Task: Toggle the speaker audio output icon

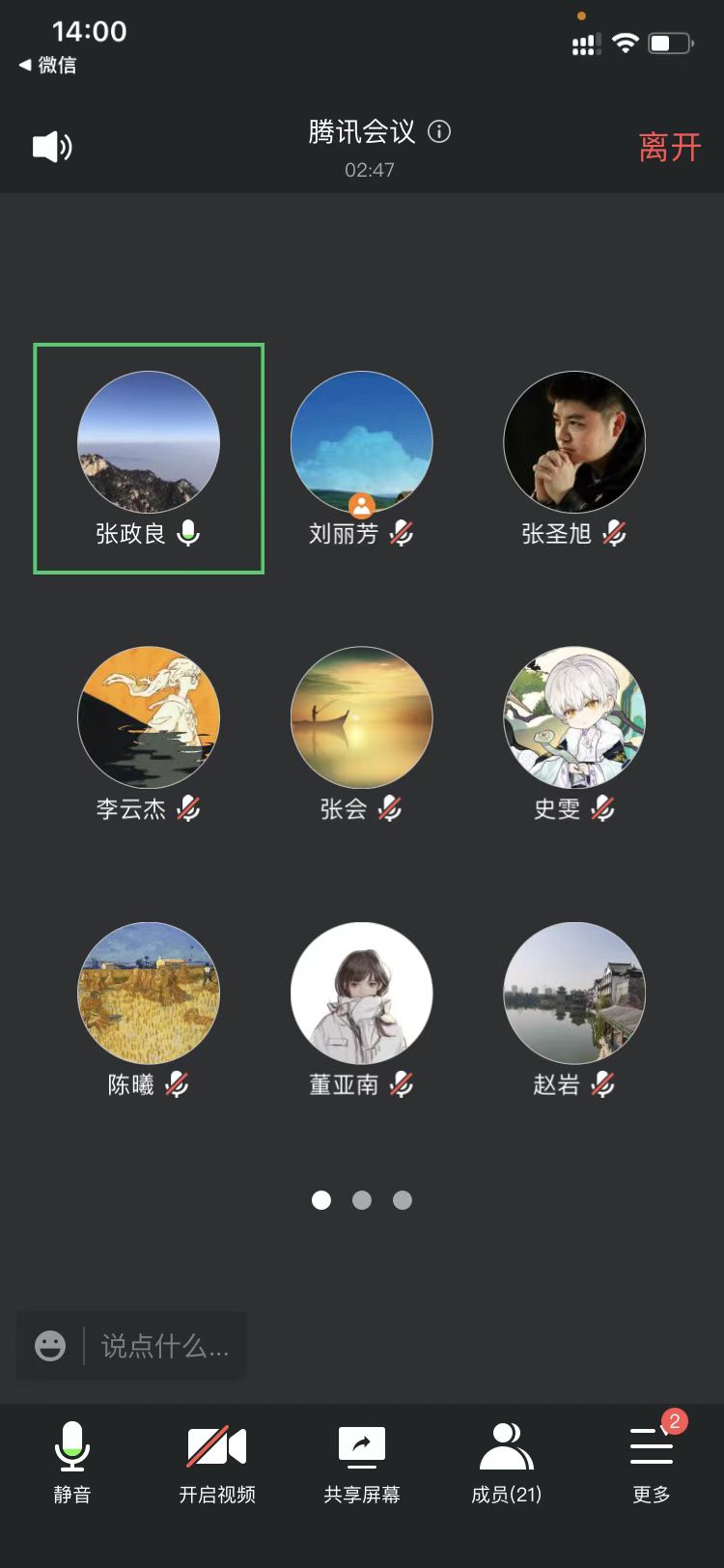Action: tap(52, 147)
